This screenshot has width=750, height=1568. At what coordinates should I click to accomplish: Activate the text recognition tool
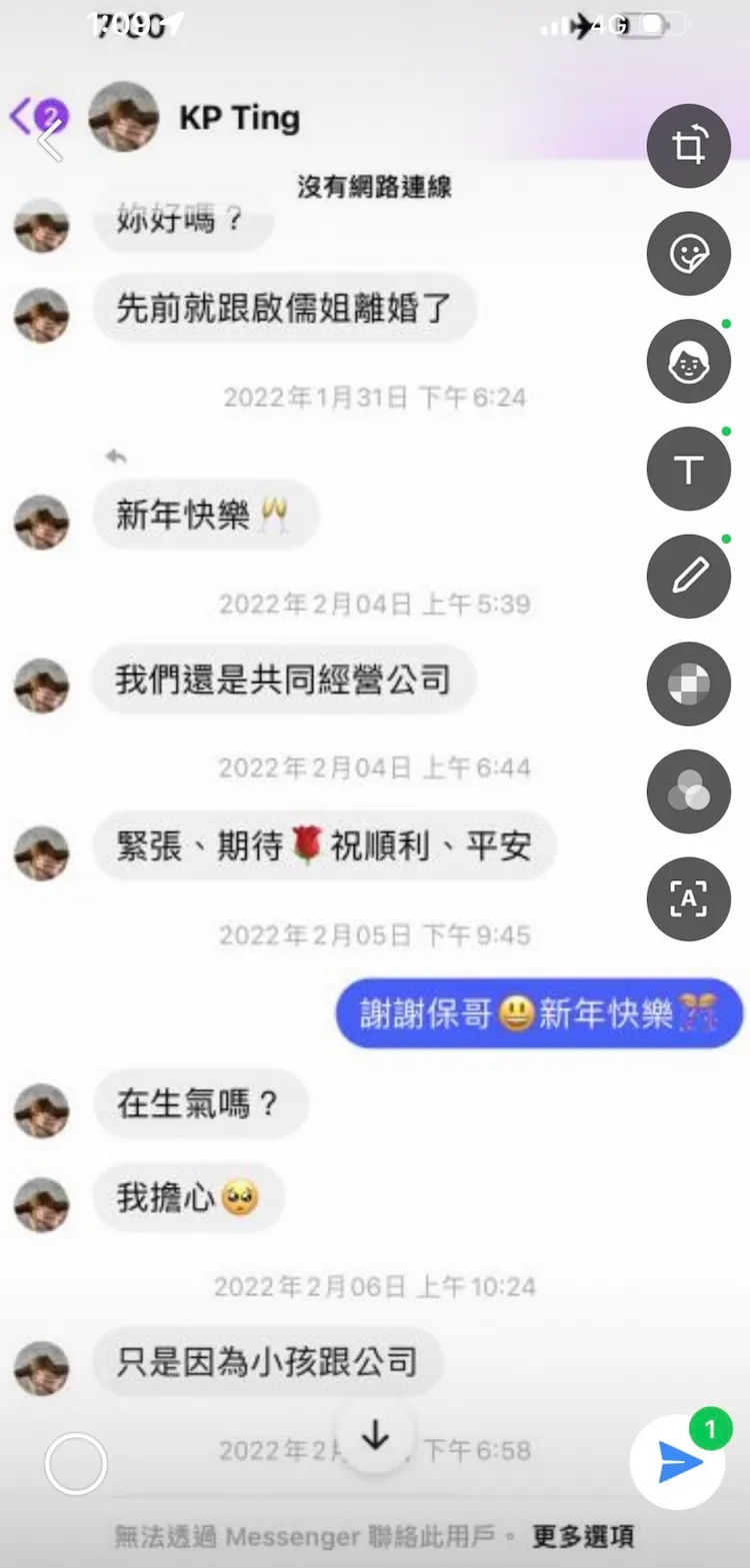(688, 899)
